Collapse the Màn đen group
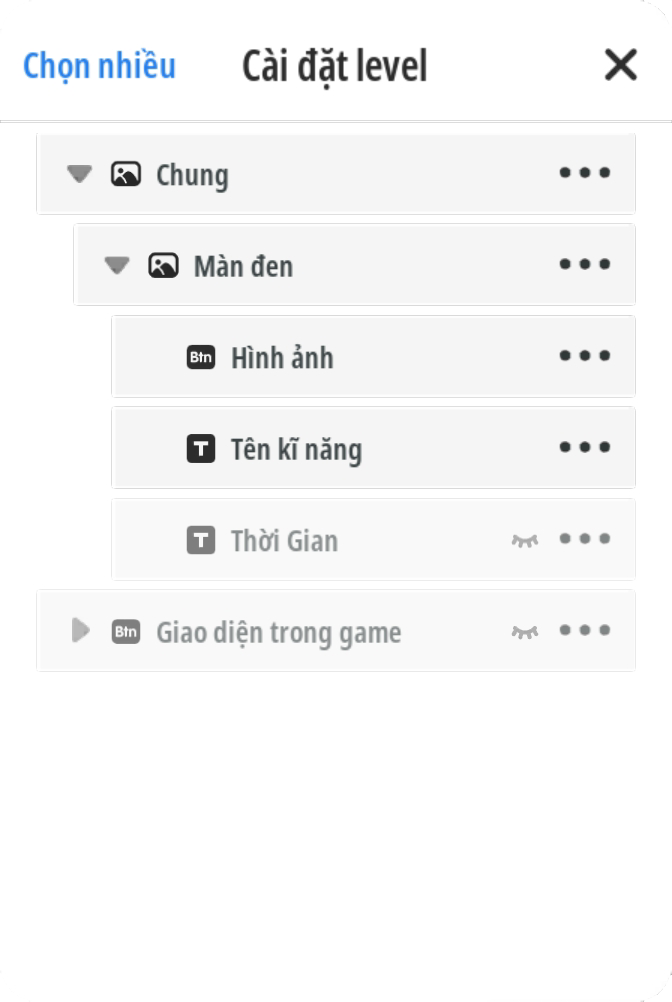Screen dimensions: 672x1002 [117, 266]
